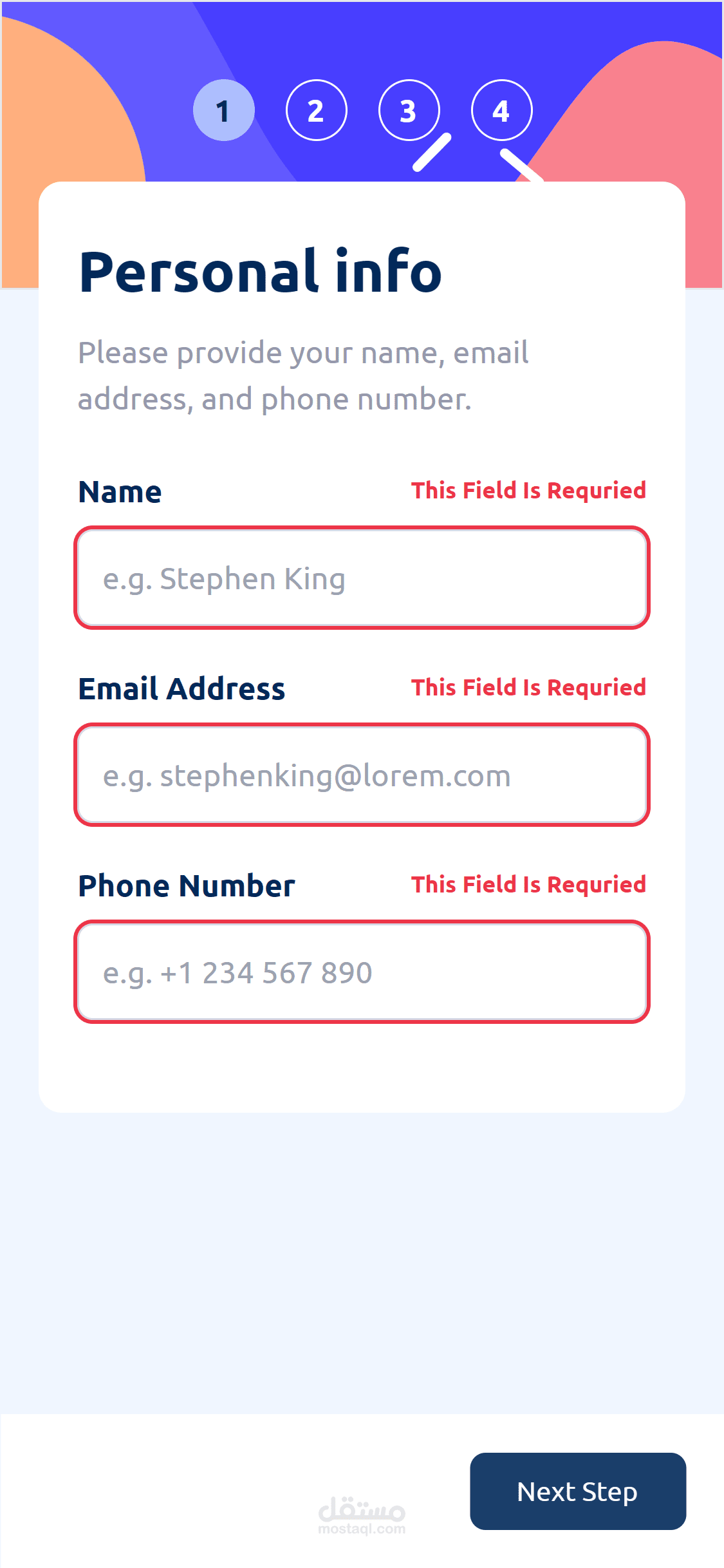The width and height of the screenshot is (724, 1568).
Task: Select the Phone Number input field
Action: (x=362, y=972)
